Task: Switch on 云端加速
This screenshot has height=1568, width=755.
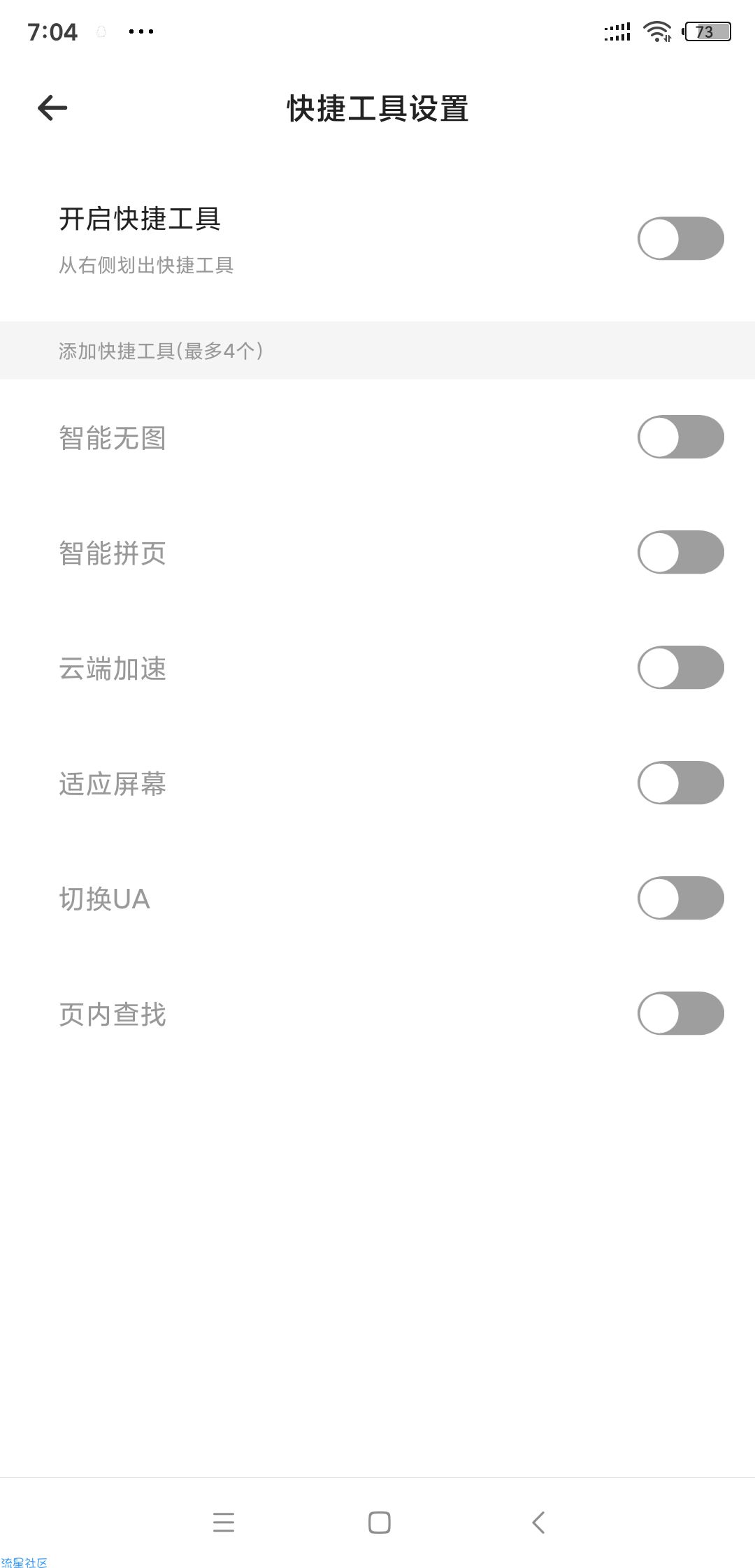Action: [680, 667]
